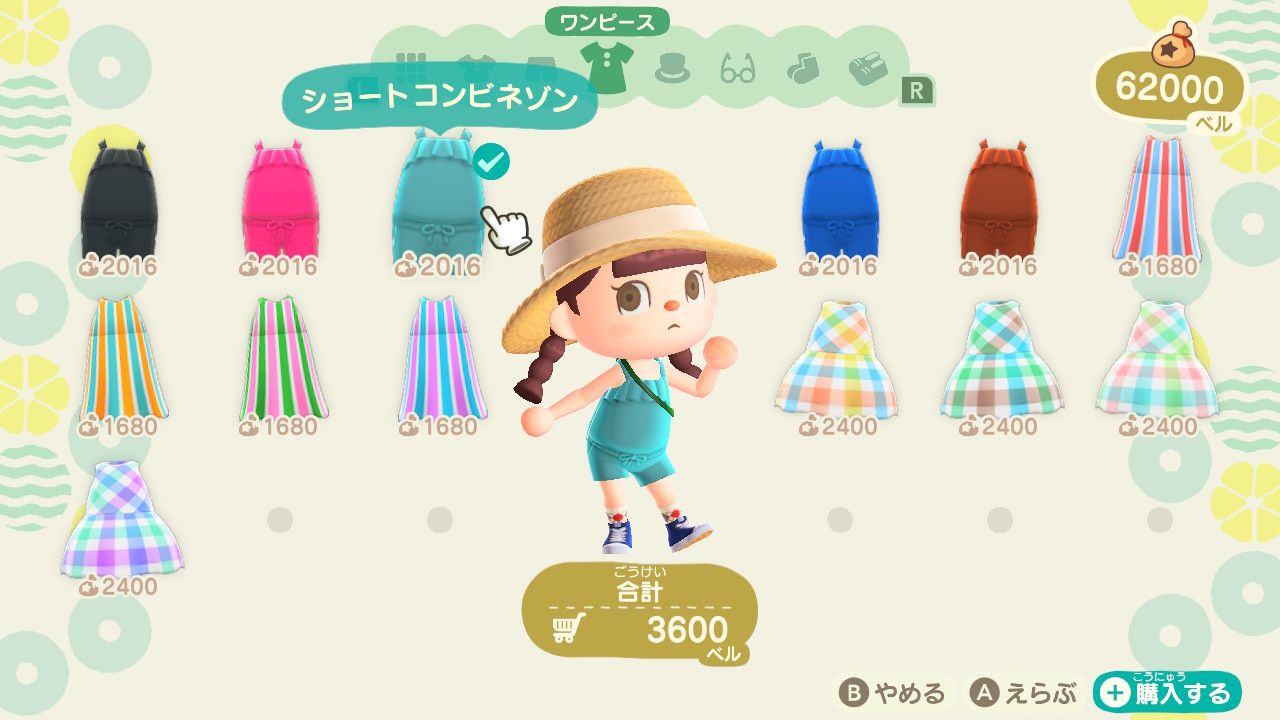Select the pink and mint plaid dress
This screenshot has height=720, width=1280.
pos(1160,360)
